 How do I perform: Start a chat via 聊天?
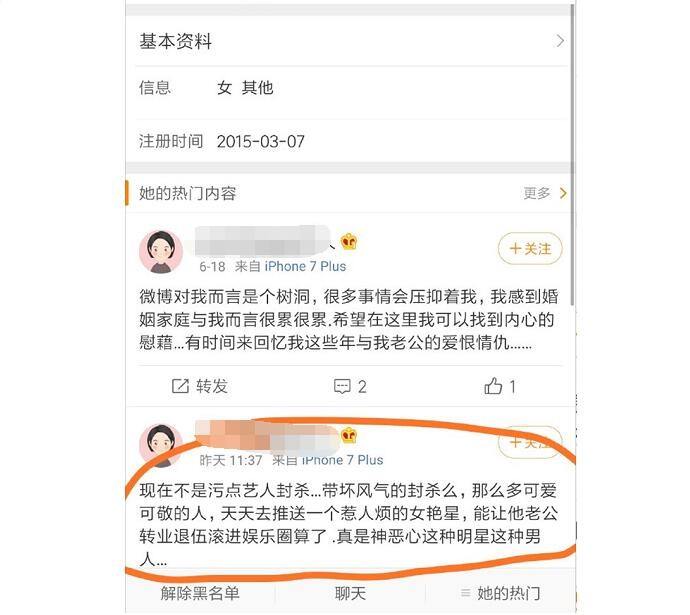coord(350,594)
